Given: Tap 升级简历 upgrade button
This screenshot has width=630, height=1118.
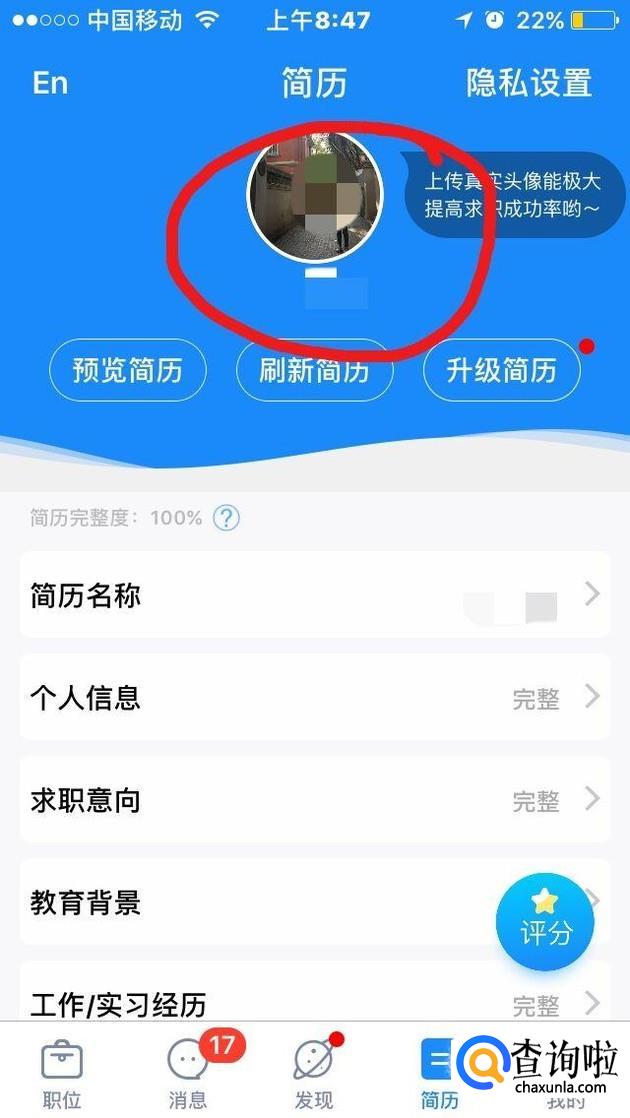Looking at the screenshot, I should pos(501,372).
